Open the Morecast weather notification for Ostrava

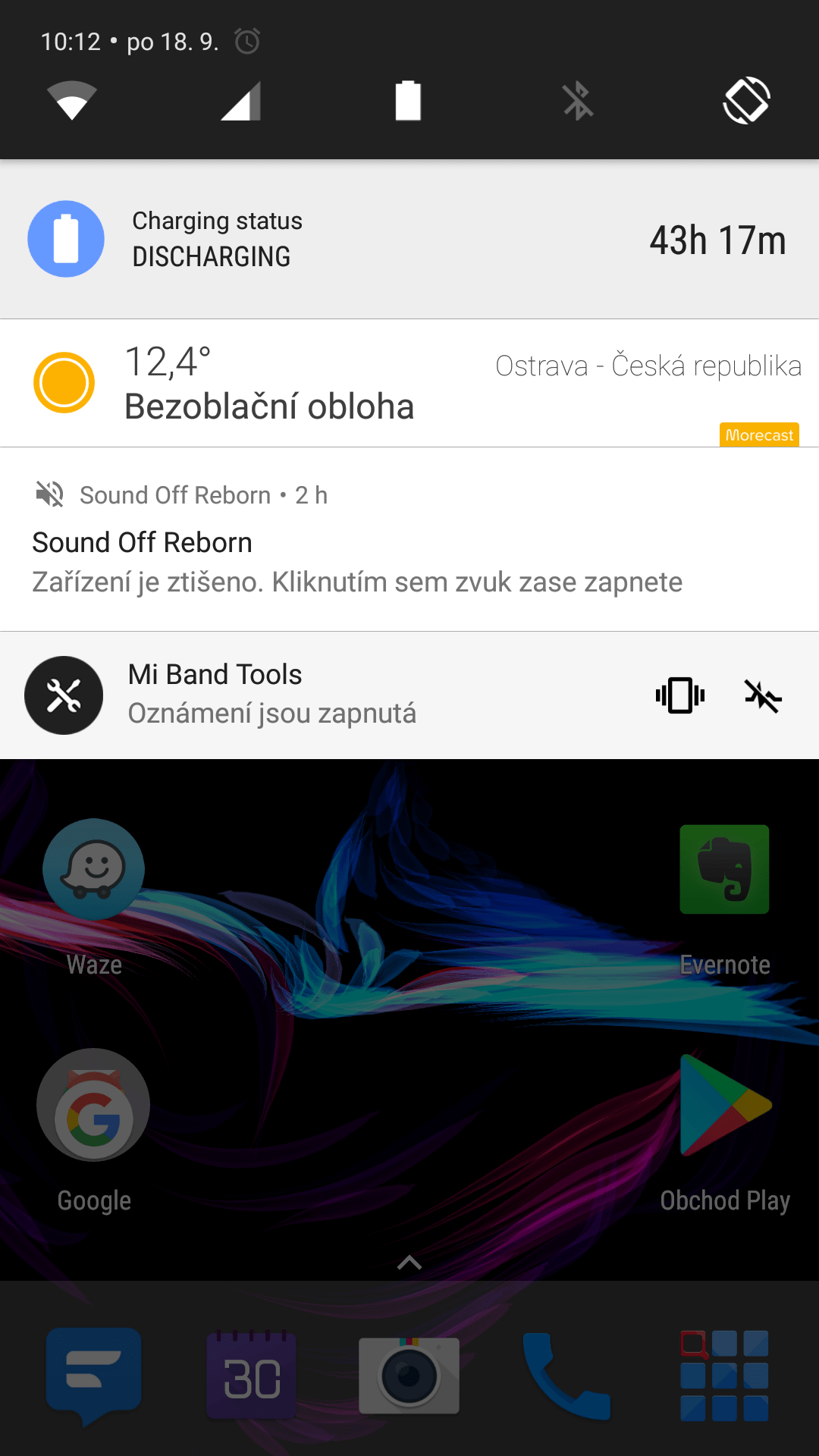point(409,383)
